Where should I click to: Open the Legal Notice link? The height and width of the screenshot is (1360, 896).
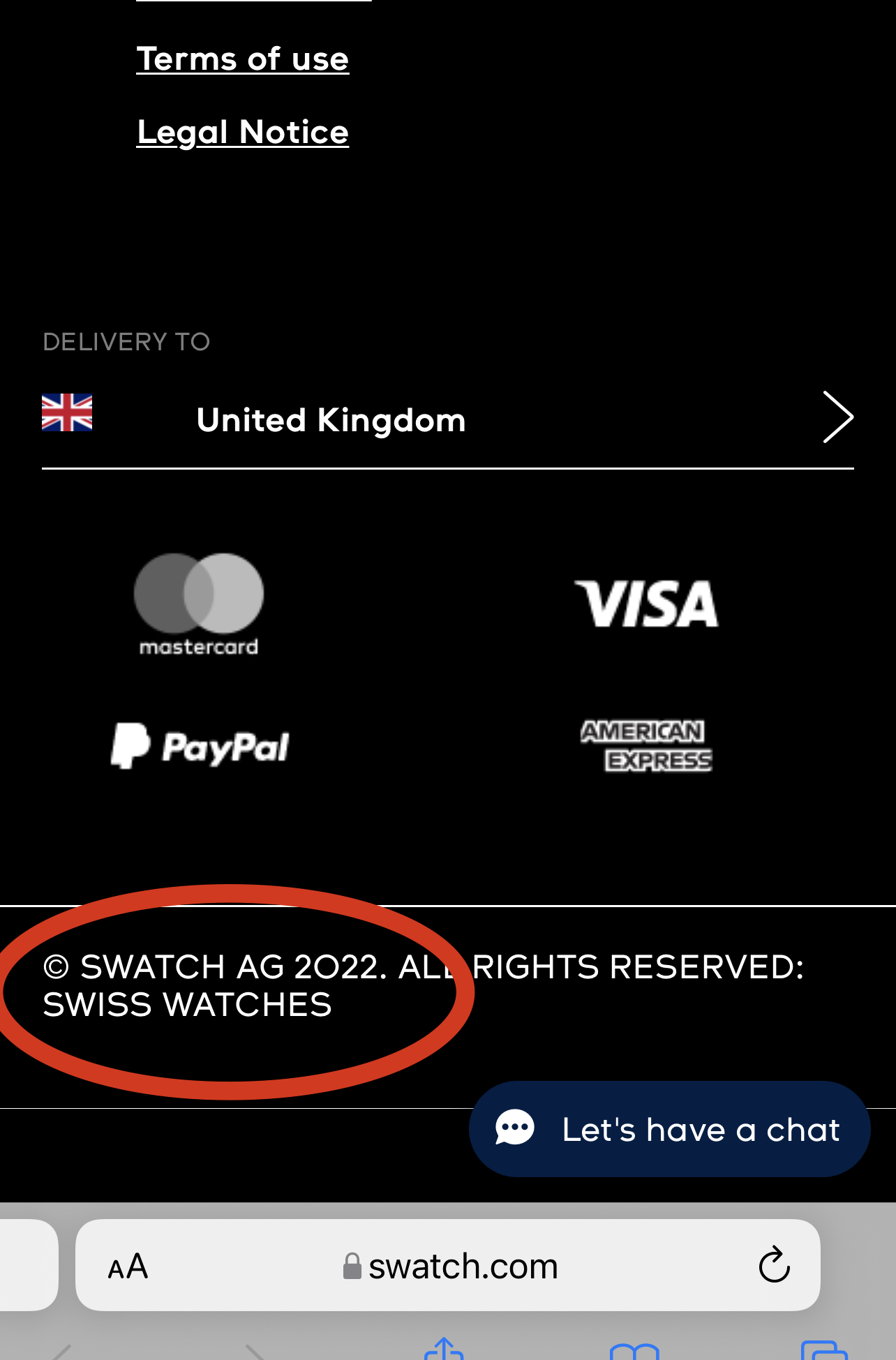[242, 132]
